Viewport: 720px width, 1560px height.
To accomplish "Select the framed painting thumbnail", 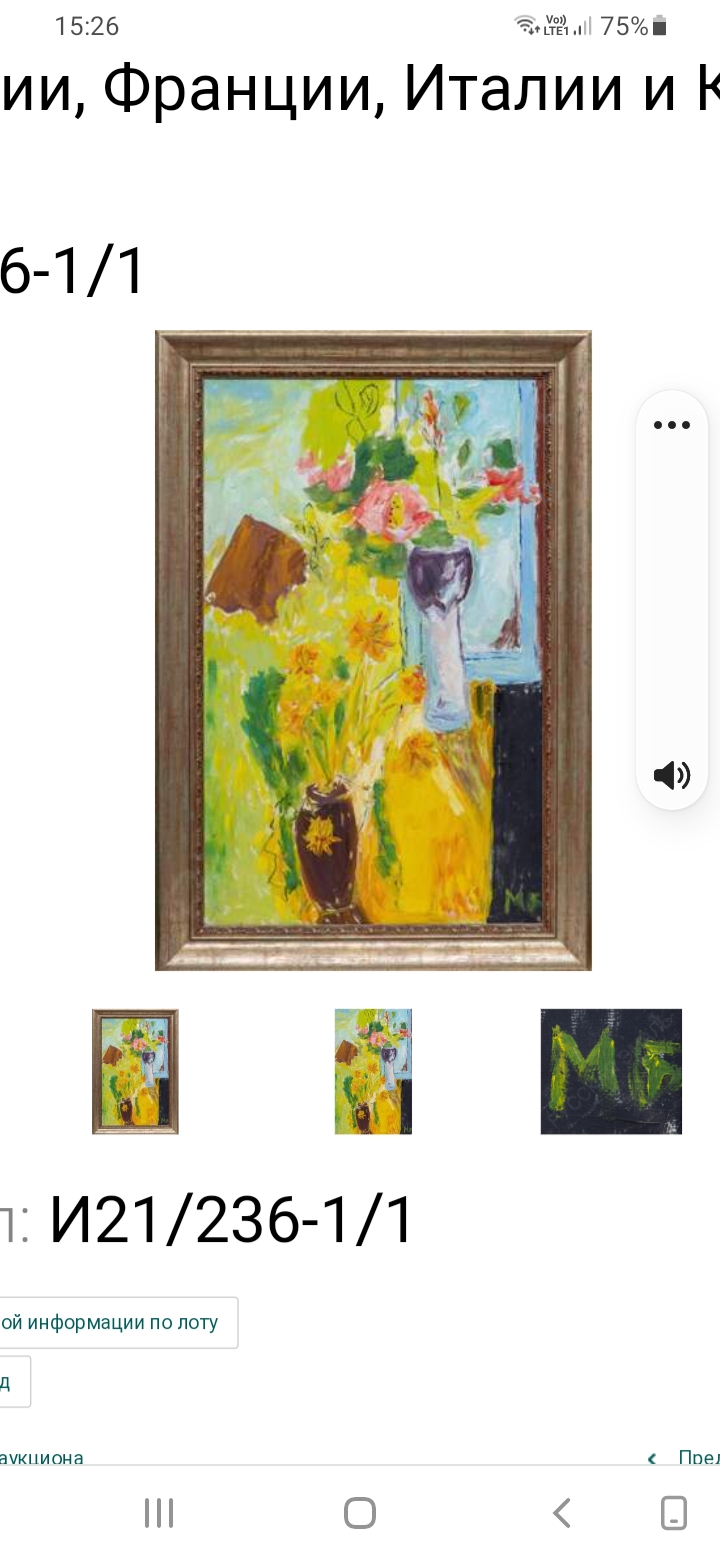I will tap(135, 1071).
